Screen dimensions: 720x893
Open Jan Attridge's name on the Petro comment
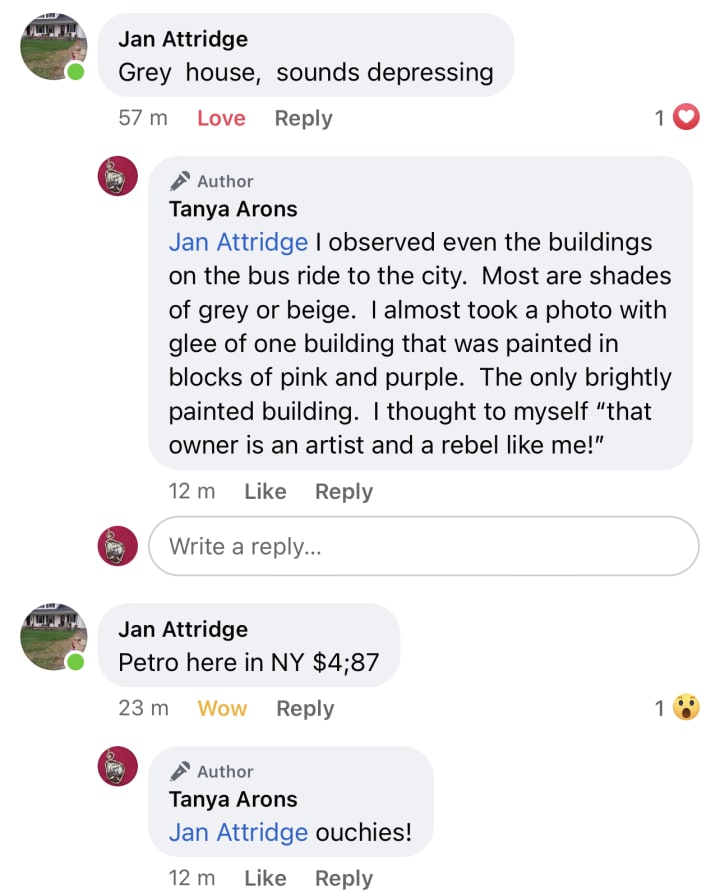(x=183, y=630)
